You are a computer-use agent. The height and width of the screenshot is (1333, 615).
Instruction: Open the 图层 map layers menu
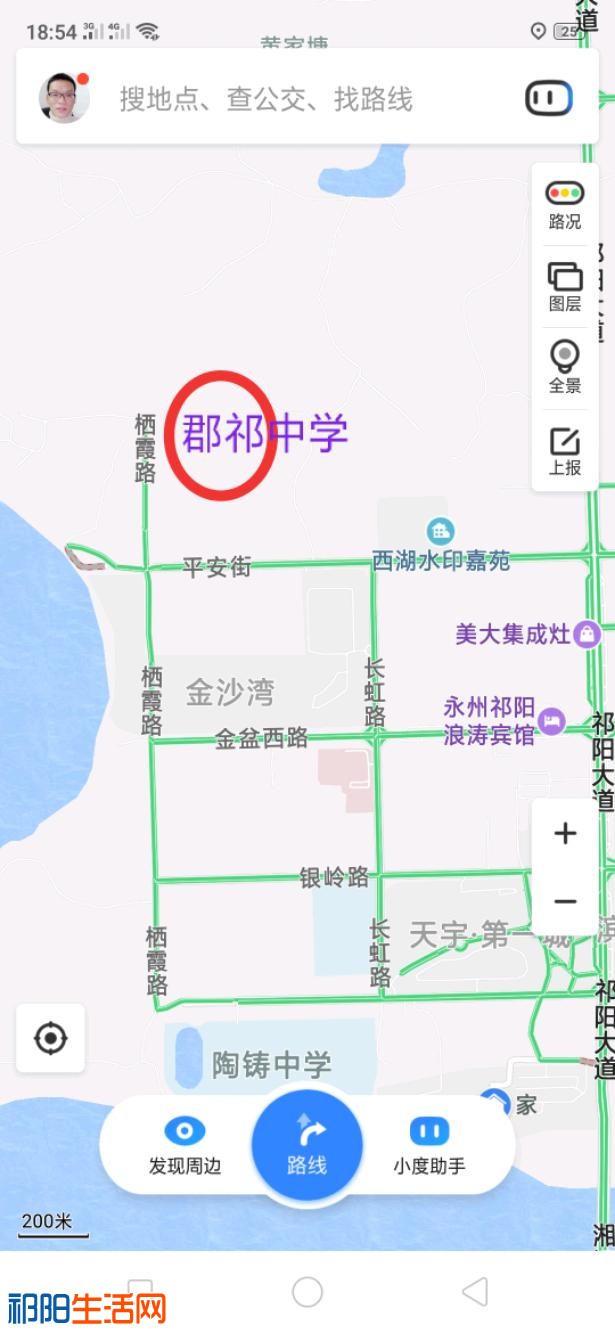(x=565, y=286)
